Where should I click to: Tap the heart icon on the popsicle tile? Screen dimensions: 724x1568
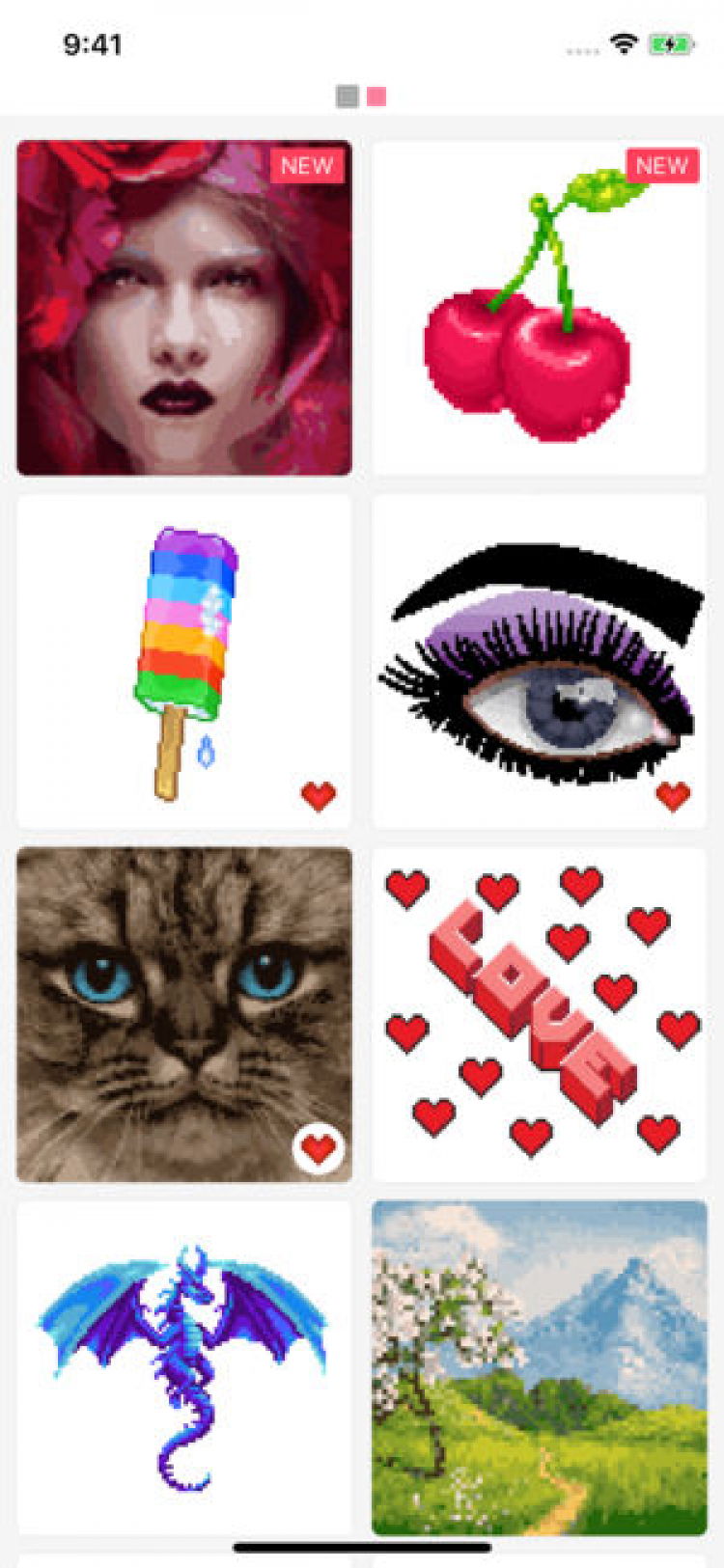319,796
